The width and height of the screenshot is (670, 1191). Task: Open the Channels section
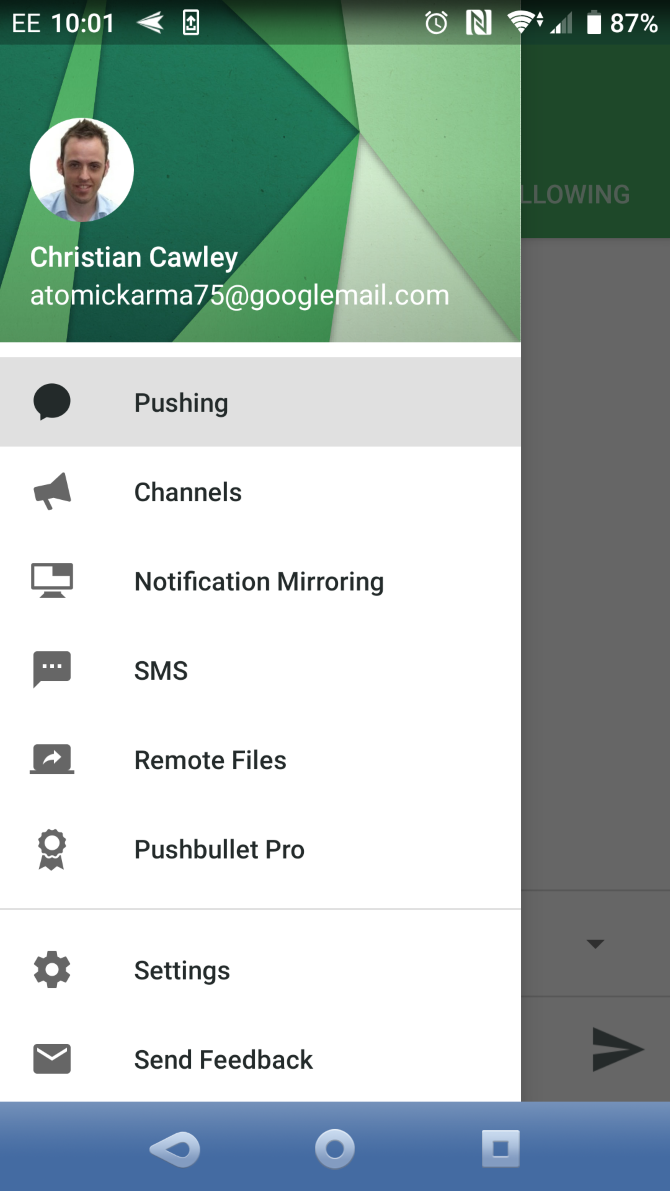260,491
